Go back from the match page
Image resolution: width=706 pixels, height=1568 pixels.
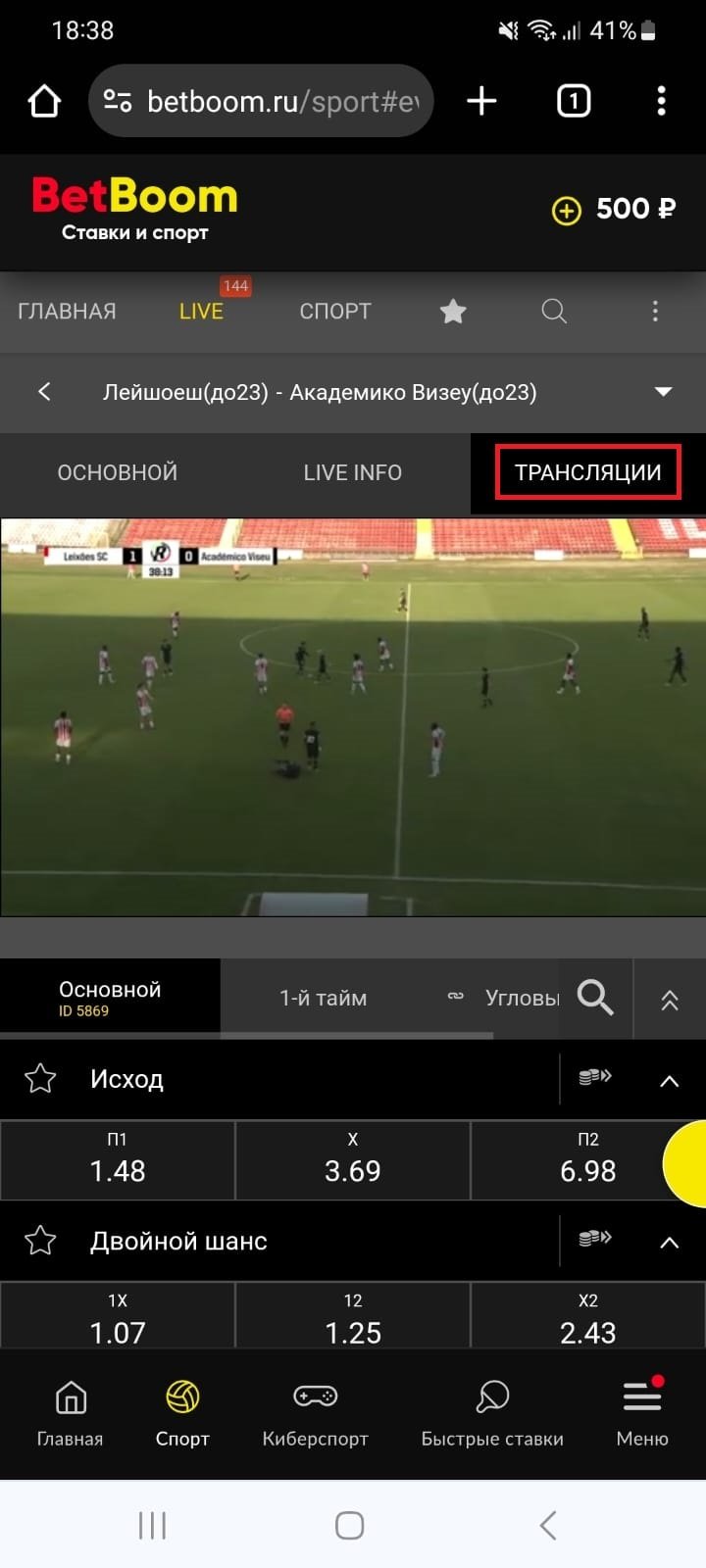[44, 392]
